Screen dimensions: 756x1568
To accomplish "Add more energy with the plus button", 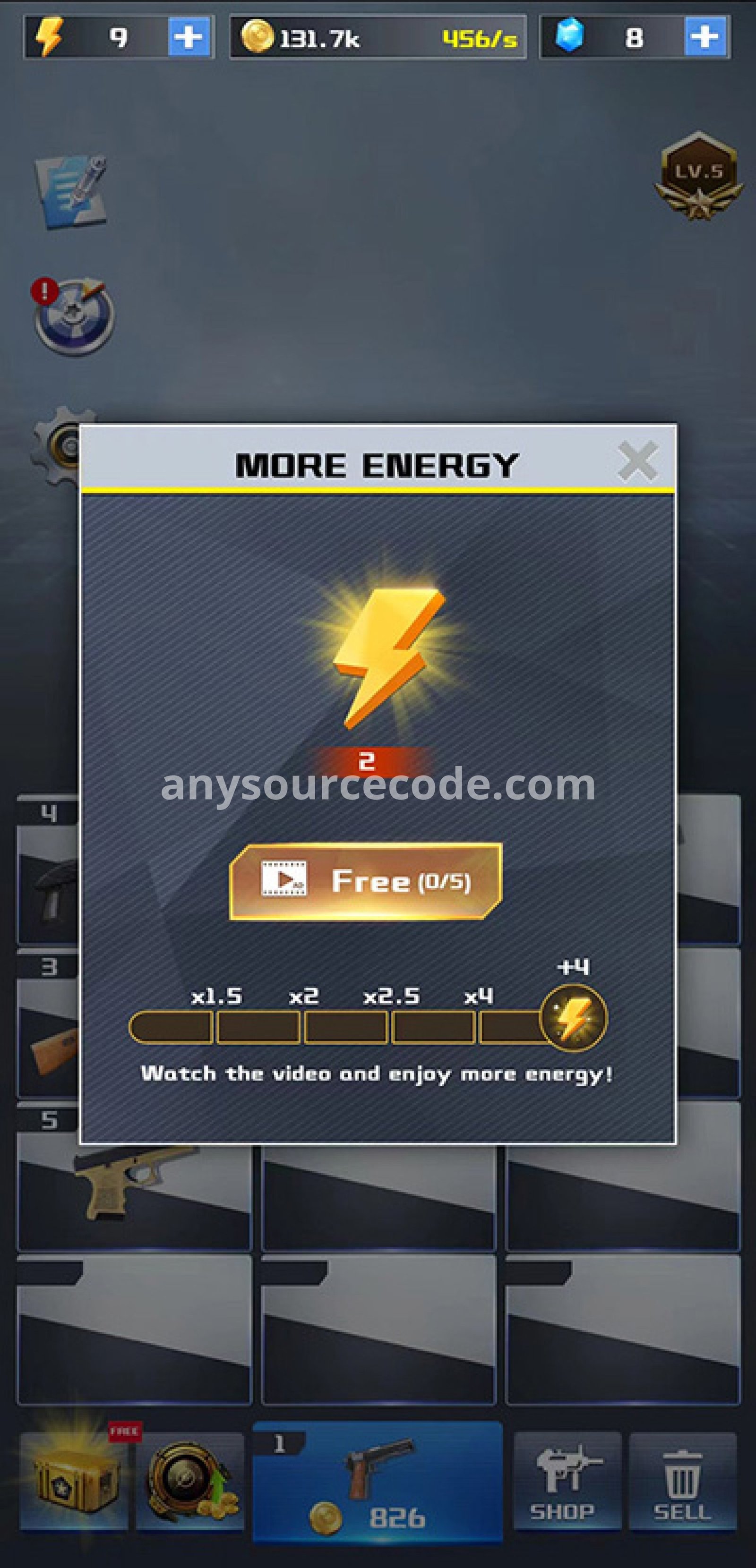I will pyautogui.click(x=189, y=38).
